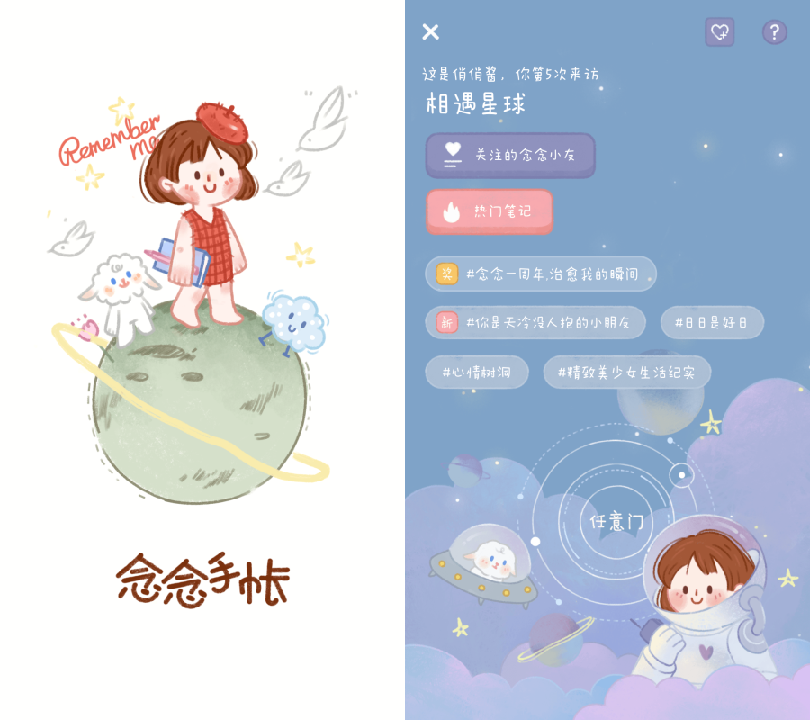This screenshot has height=720, width=810.
Task: Open the 热门笔记 hot notes button
Action: tap(489, 212)
